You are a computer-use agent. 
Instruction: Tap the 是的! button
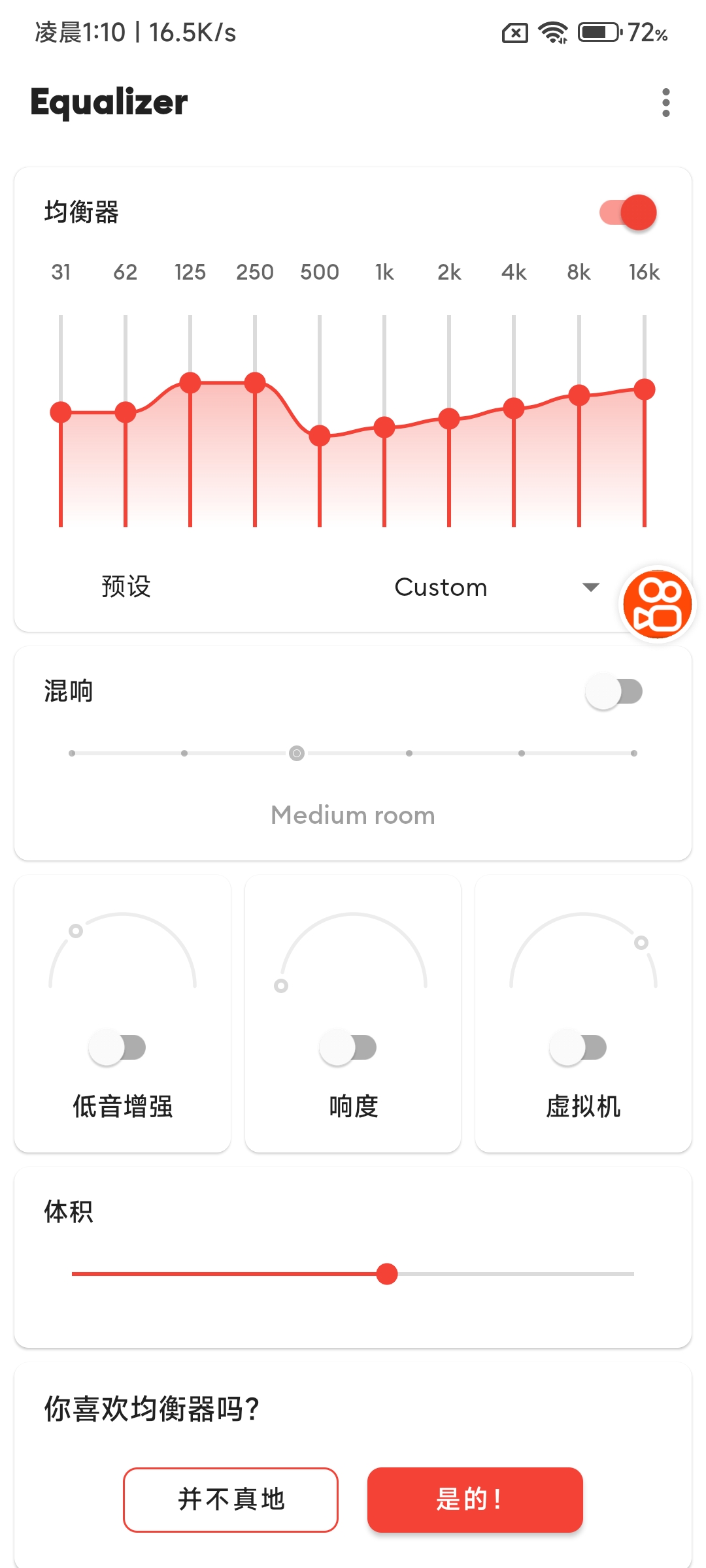475,1499
